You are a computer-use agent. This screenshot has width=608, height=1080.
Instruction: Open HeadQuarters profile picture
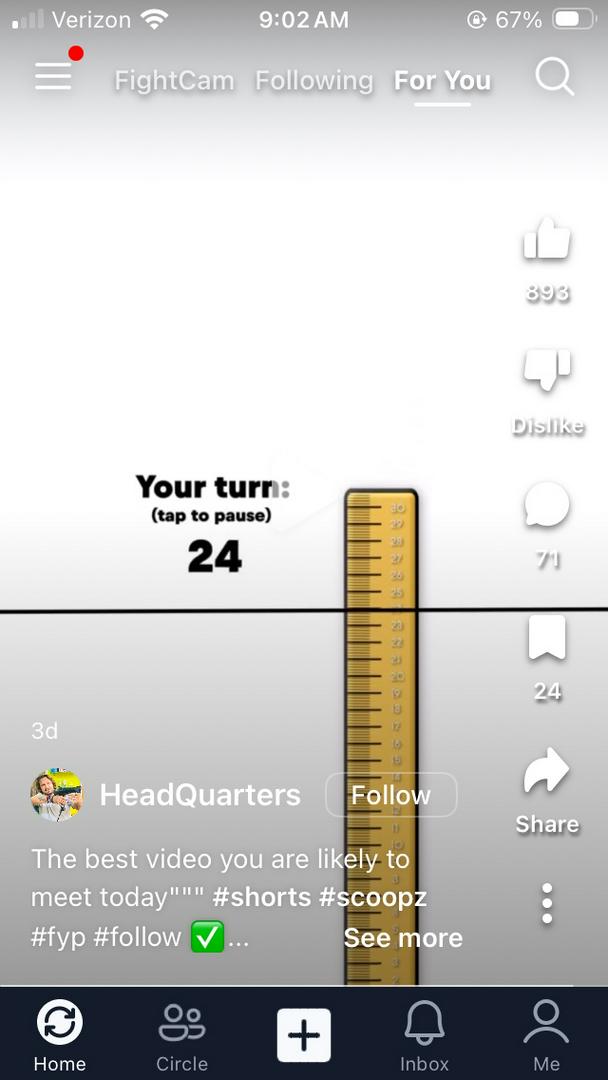(x=56, y=795)
